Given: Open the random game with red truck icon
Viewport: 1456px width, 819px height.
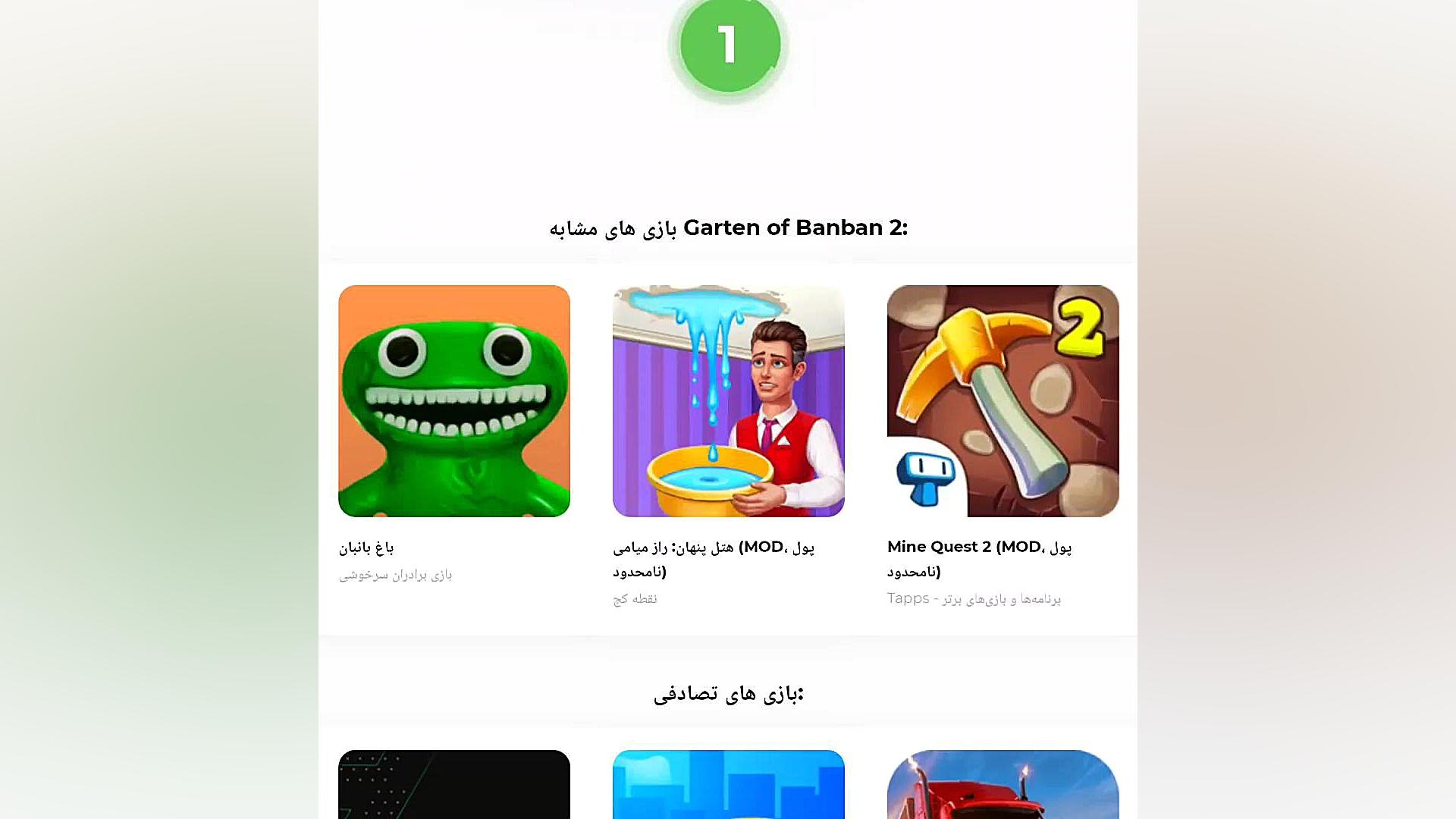Looking at the screenshot, I should pos(1003,785).
